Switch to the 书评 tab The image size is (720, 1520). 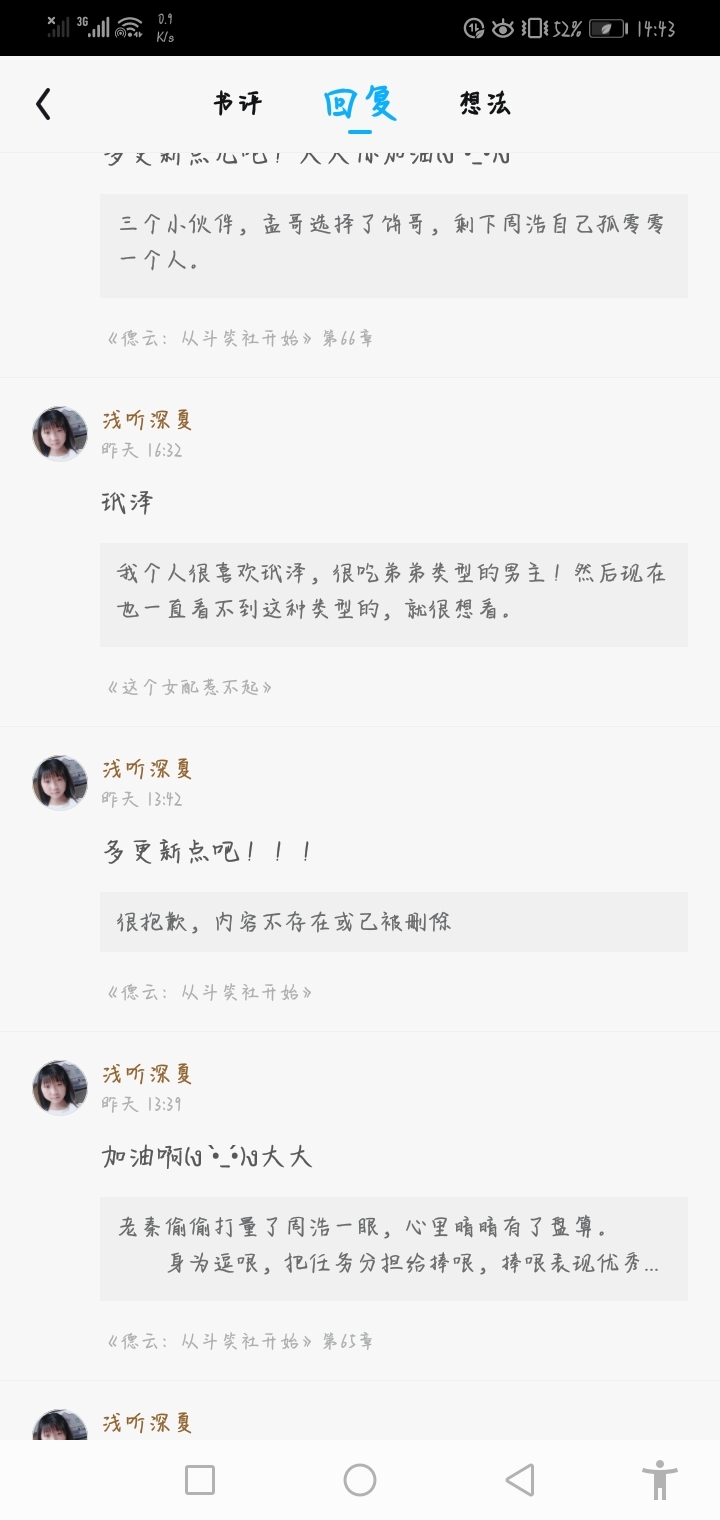pyautogui.click(x=237, y=103)
